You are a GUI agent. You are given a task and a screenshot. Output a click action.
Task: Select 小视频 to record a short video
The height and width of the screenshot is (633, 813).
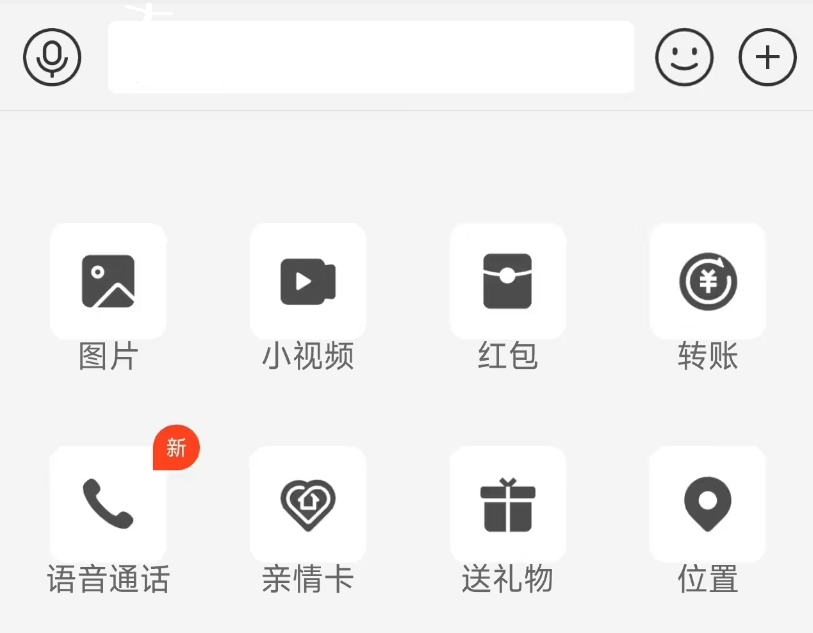pyautogui.click(x=308, y=281)
